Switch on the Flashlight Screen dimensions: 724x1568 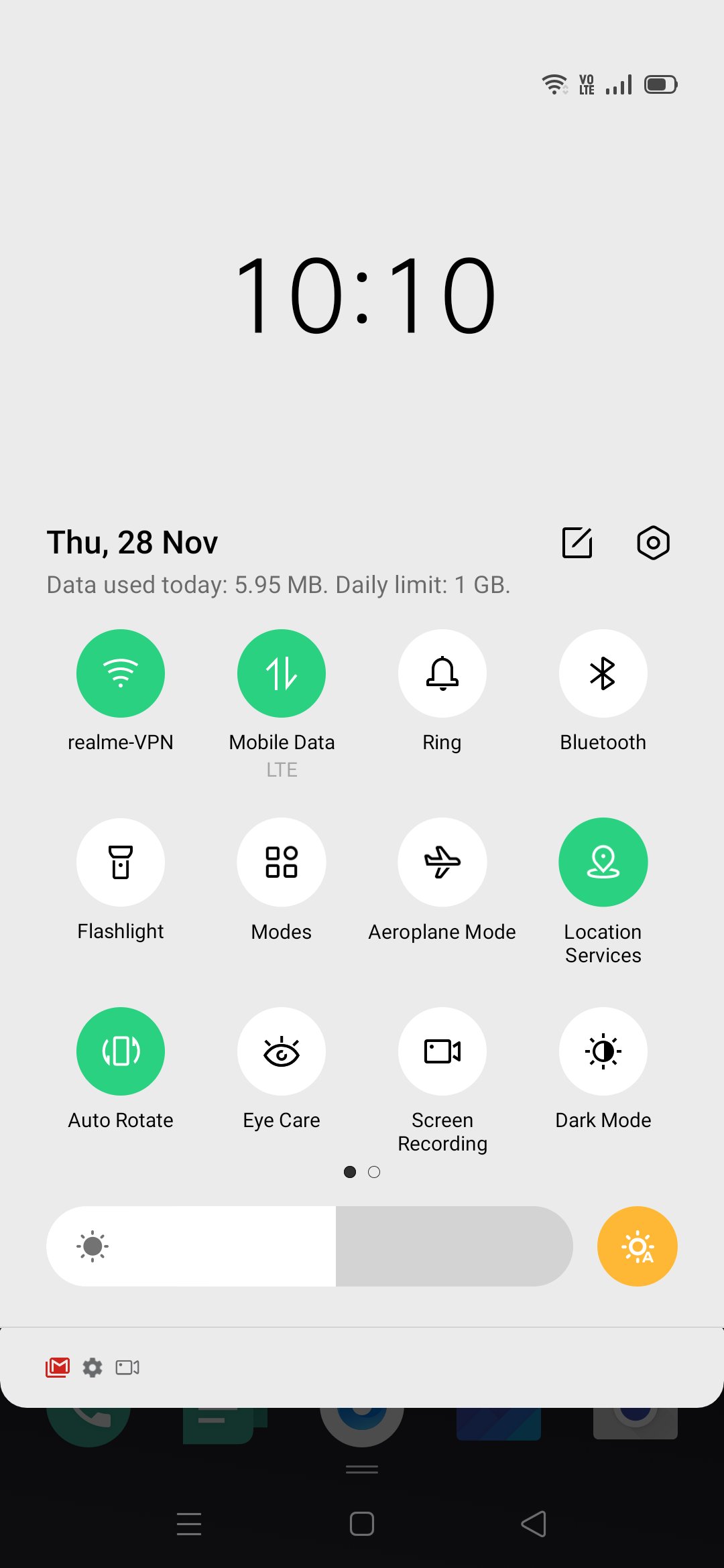click(x=121, y=862)
